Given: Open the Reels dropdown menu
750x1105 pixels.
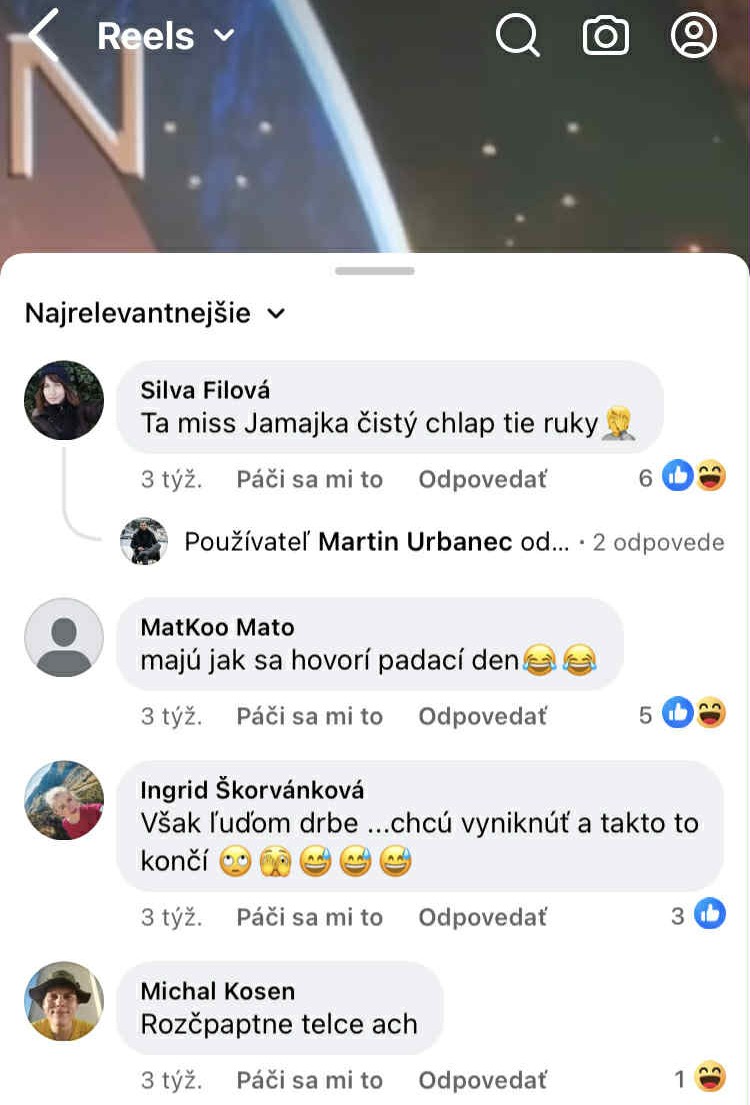Looking at the screenshot, I should 165,37.
